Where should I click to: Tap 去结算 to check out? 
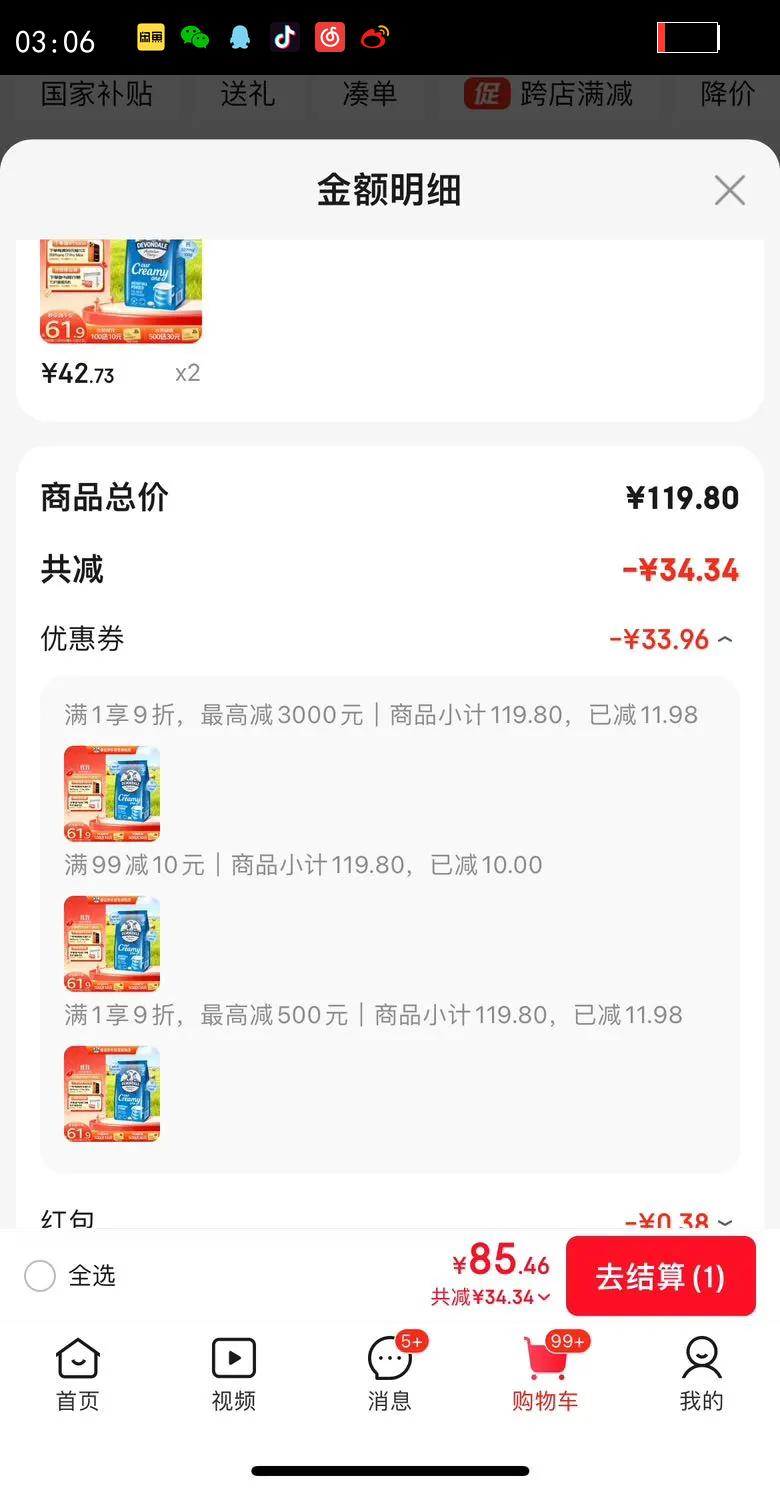pyautogui.click(x=660, y=1277)
